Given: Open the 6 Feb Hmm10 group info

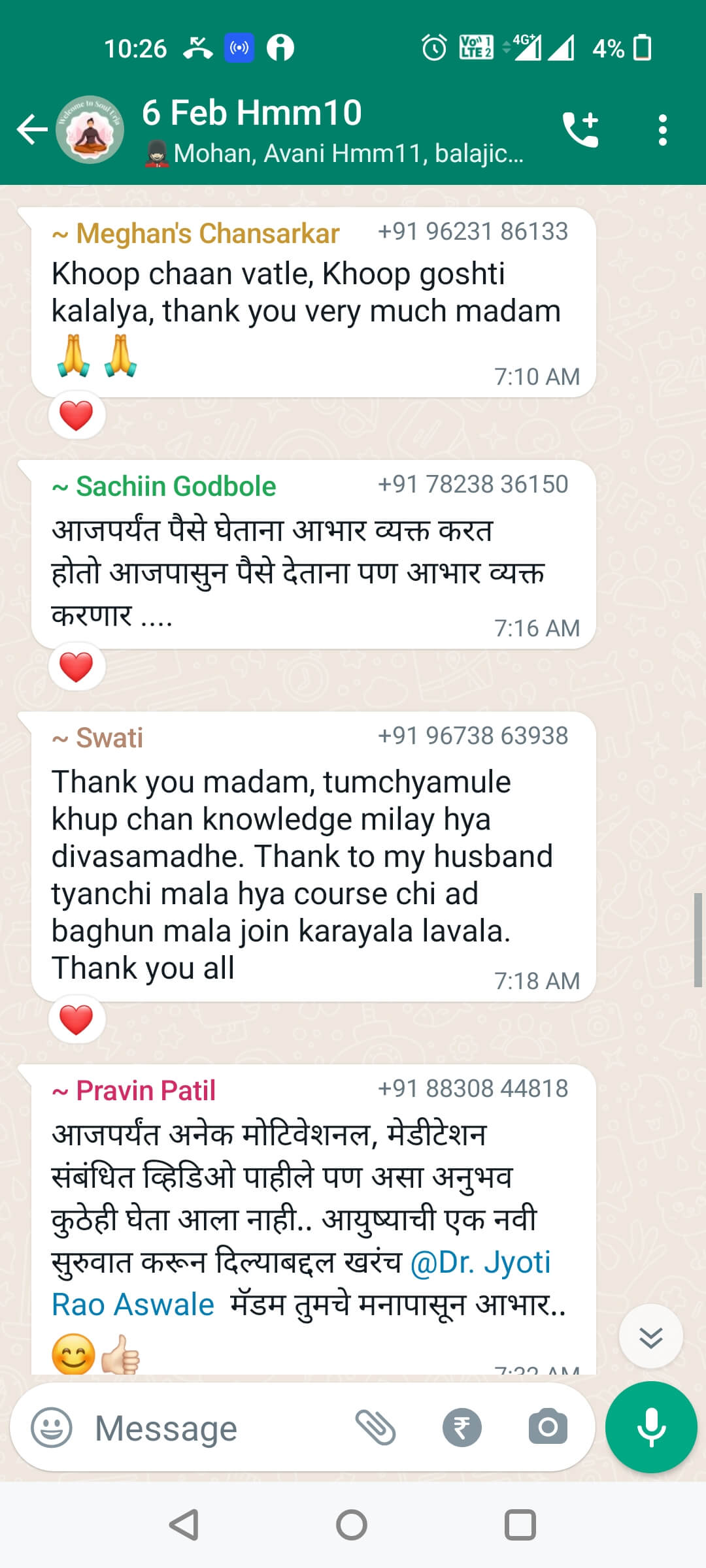Looking at the screenshot, I should 332,130.
